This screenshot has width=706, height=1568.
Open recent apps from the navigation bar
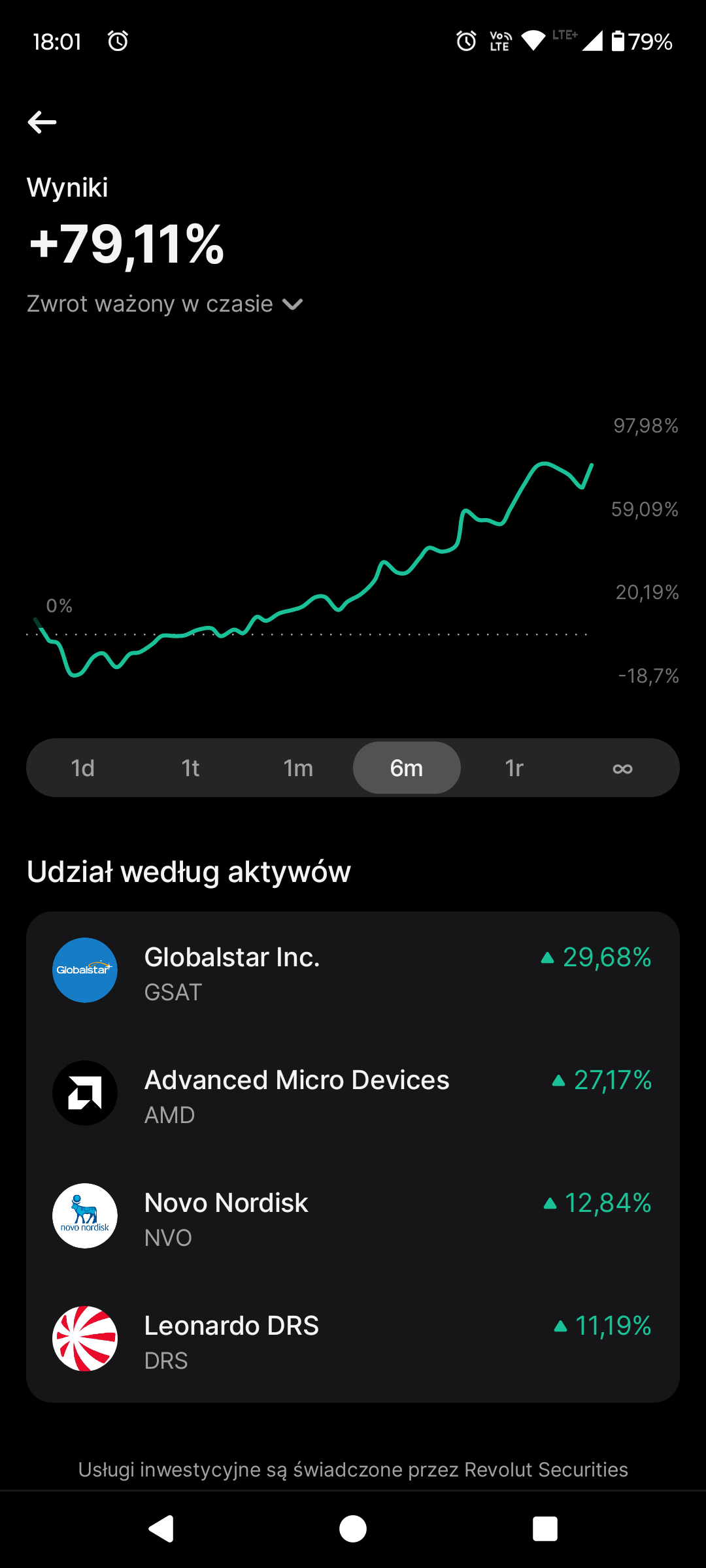(x=545, y=1529)
